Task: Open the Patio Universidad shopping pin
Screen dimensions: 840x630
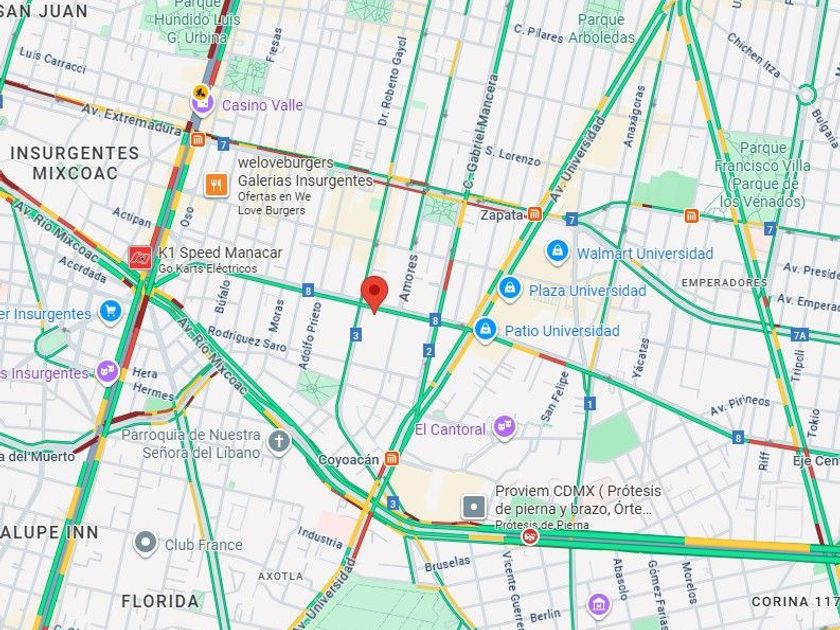Action: [x=485, y=330]
